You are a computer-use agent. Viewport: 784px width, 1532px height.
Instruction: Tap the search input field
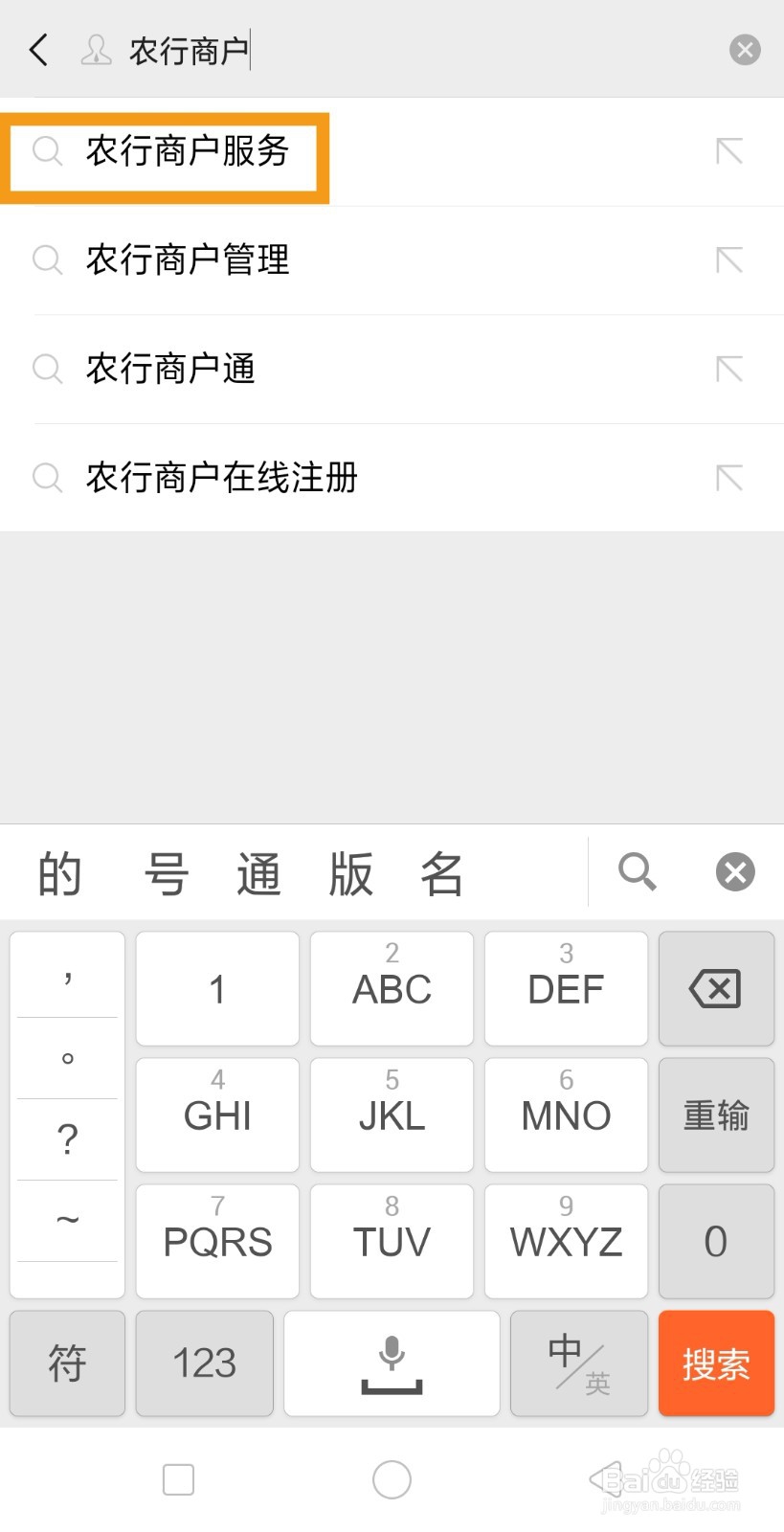[x=383, y=50]
